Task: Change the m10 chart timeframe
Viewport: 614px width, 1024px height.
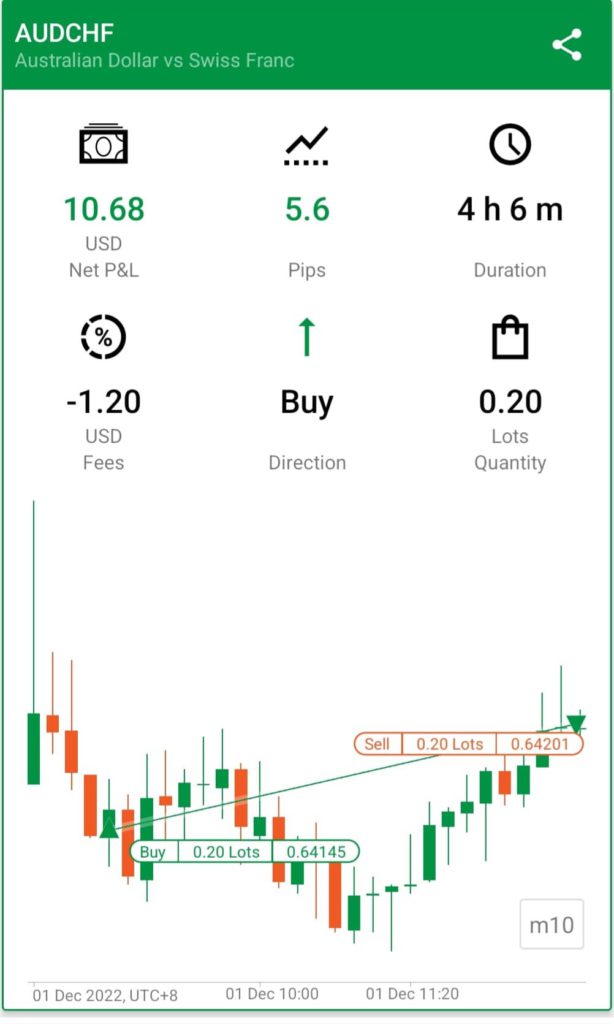Action: coord(551,925)
